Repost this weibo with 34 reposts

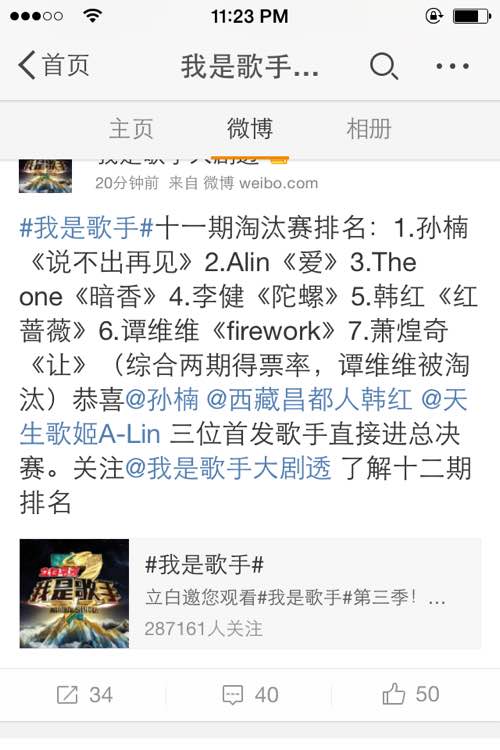coord(84,695)
